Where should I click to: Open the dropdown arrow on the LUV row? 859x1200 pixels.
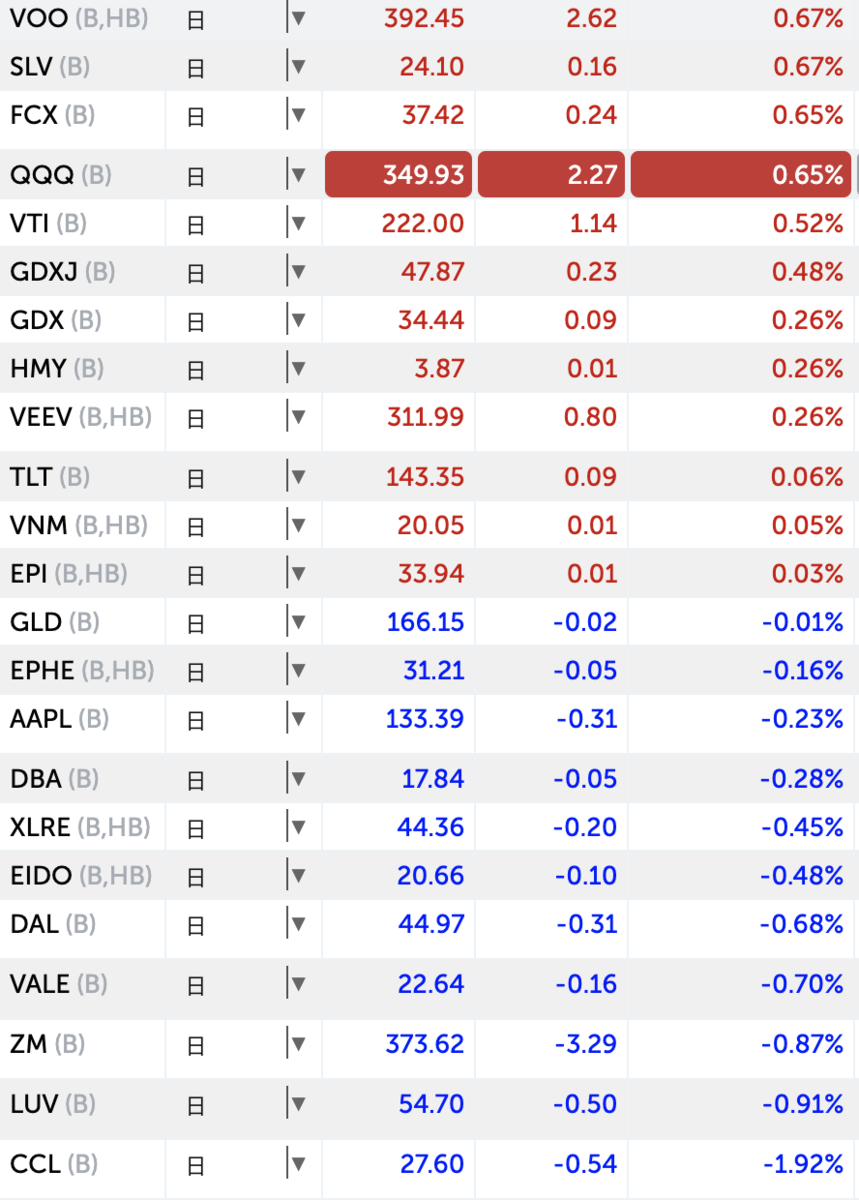click(x=298, y=1104)
